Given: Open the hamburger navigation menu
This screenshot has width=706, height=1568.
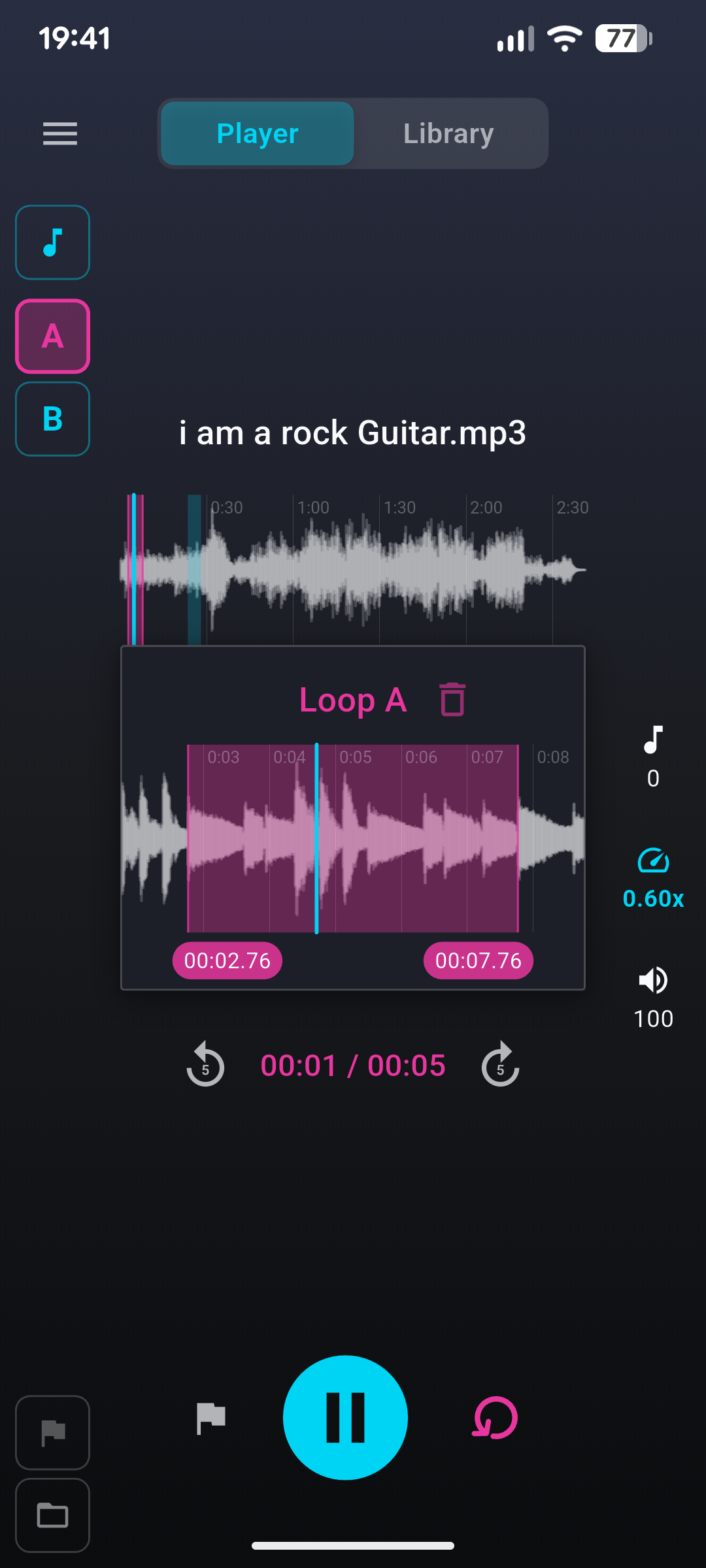Looking at the screenshot, I should tap(59, 133).
